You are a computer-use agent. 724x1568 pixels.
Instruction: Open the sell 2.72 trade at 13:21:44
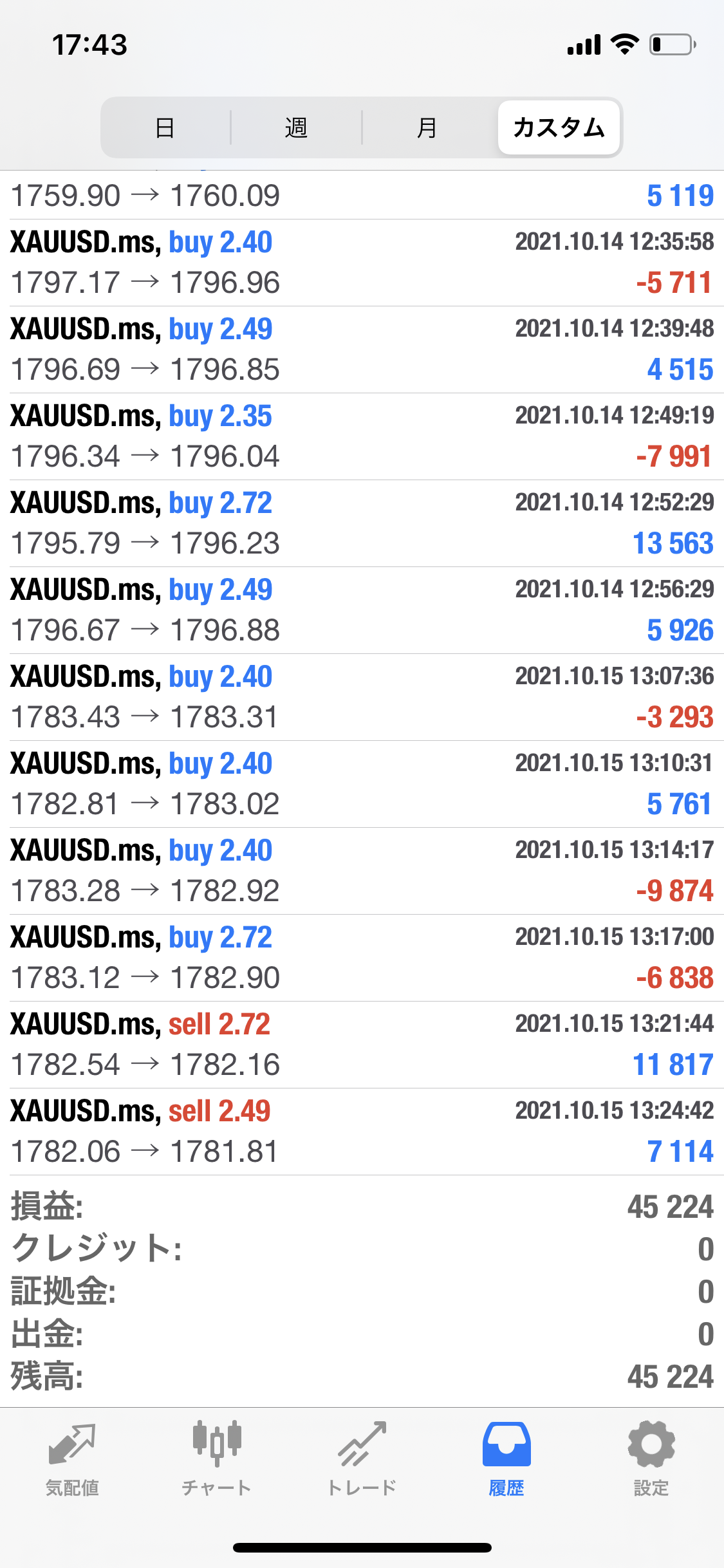[362, 1045]
